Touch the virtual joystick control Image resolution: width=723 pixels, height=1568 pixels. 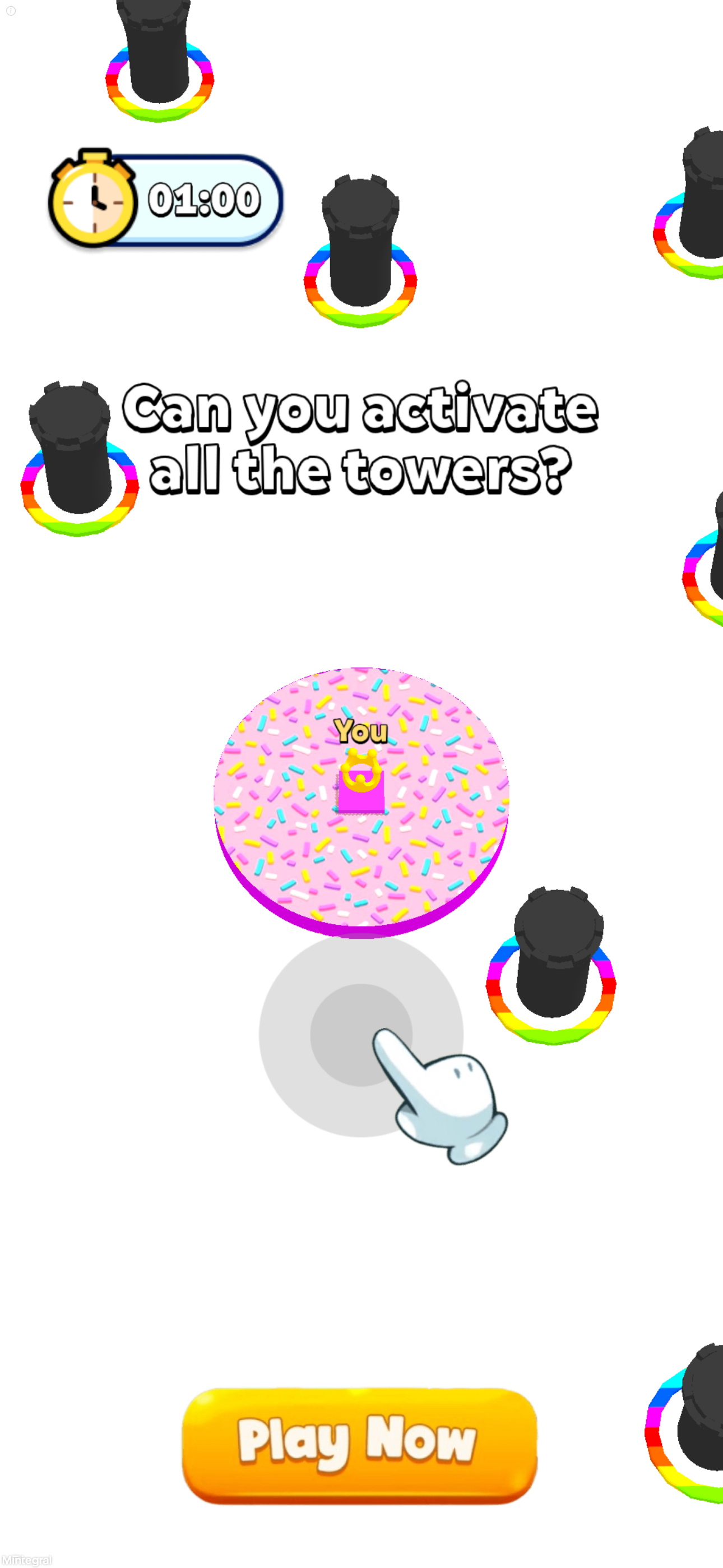pyautogui.click(x=360, y=1034)
